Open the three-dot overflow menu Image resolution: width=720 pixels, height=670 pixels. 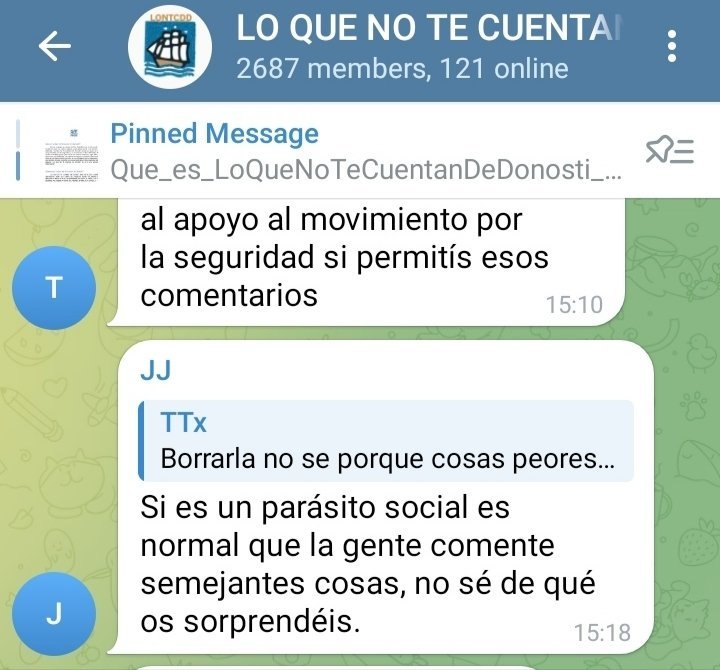tap(672, 47)
